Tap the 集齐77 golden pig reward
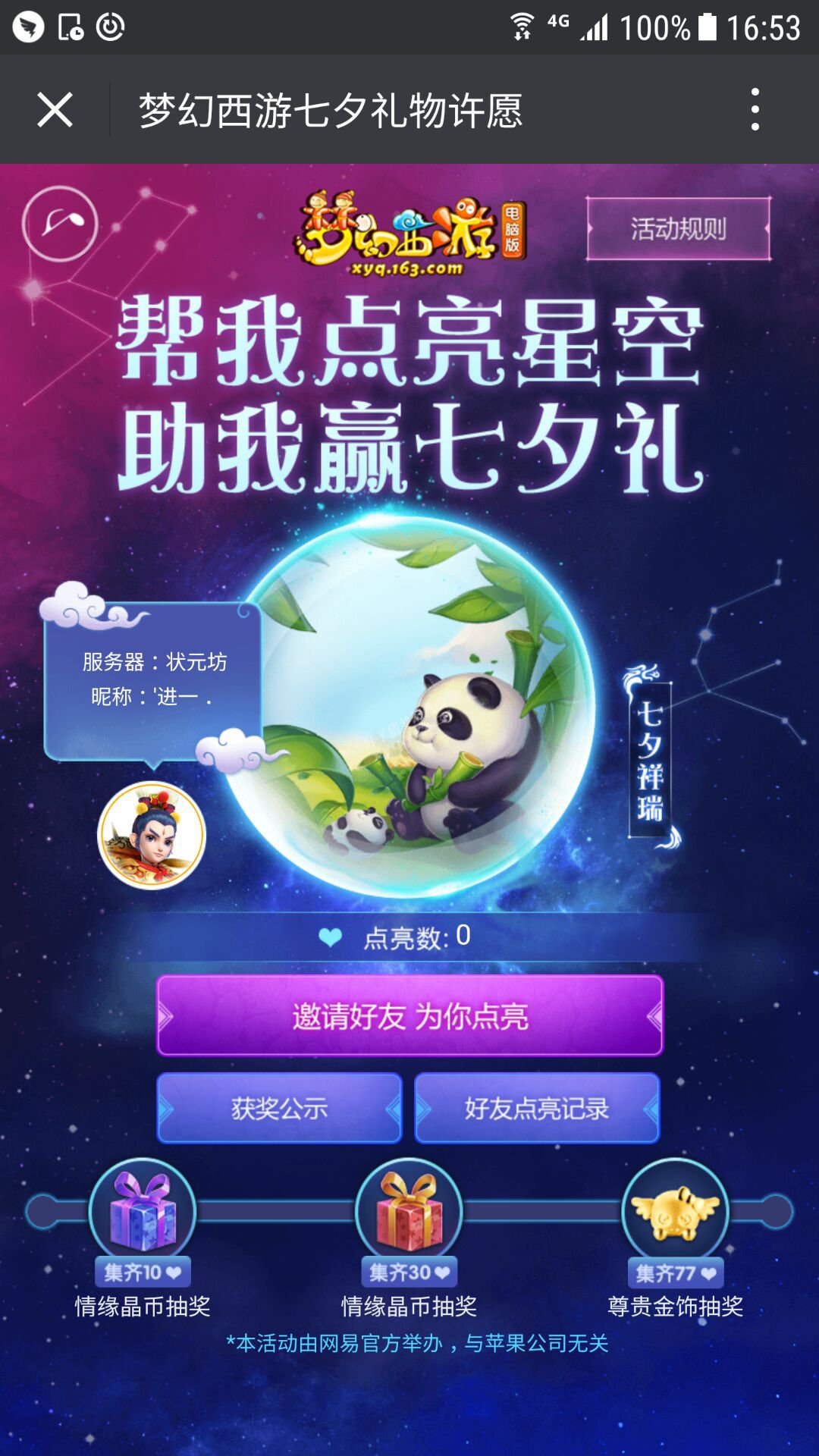819x1456 pixels. (675, 1211)
